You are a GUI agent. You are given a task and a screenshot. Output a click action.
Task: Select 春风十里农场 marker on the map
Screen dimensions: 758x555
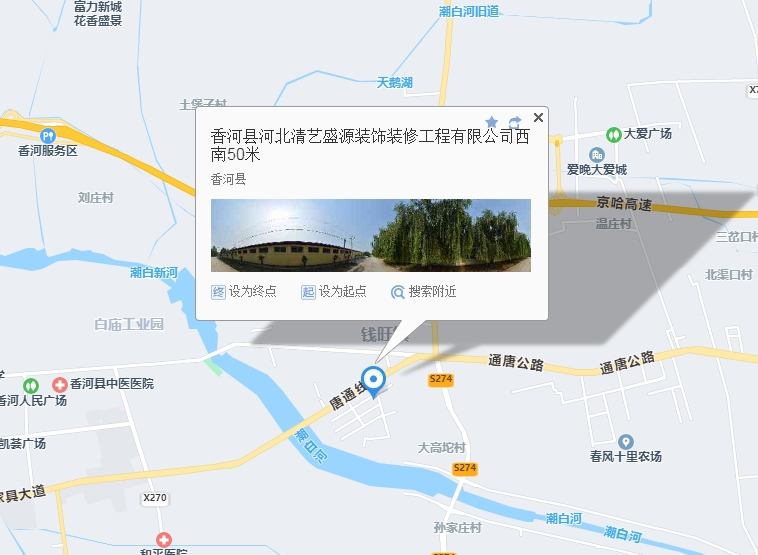pos(626,442)
